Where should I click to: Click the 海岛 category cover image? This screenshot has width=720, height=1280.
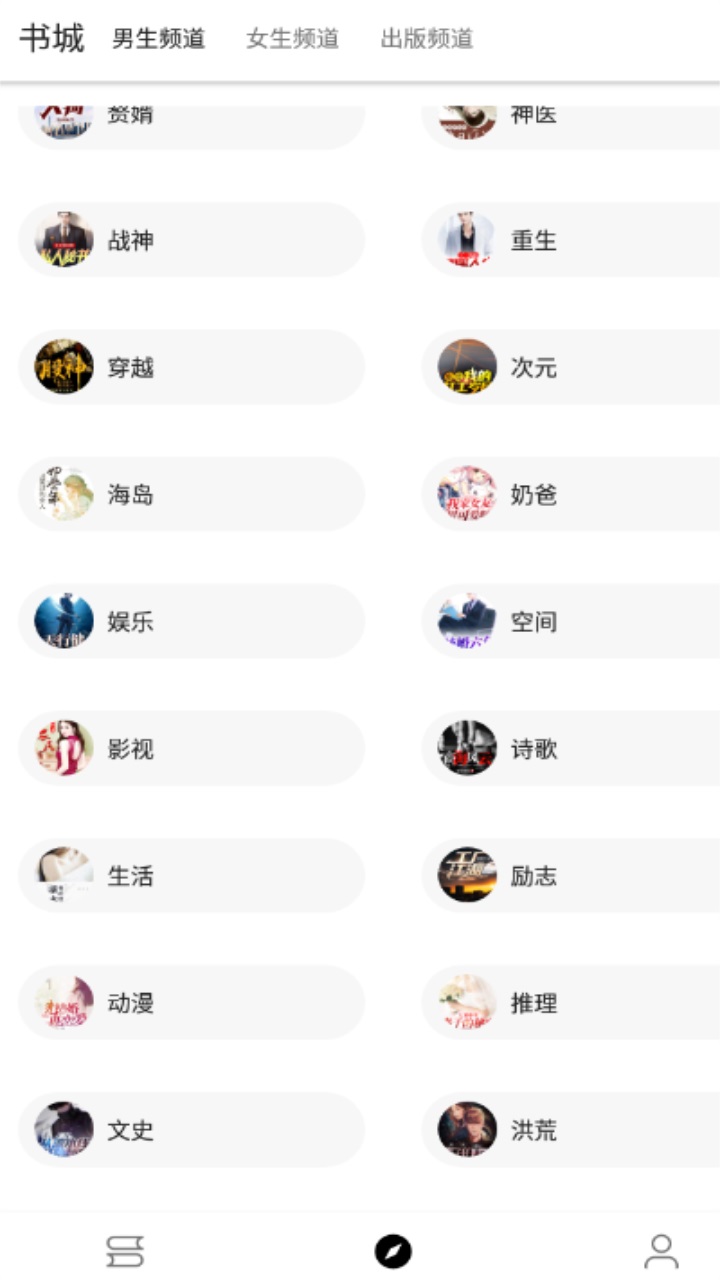click(62, 494)
